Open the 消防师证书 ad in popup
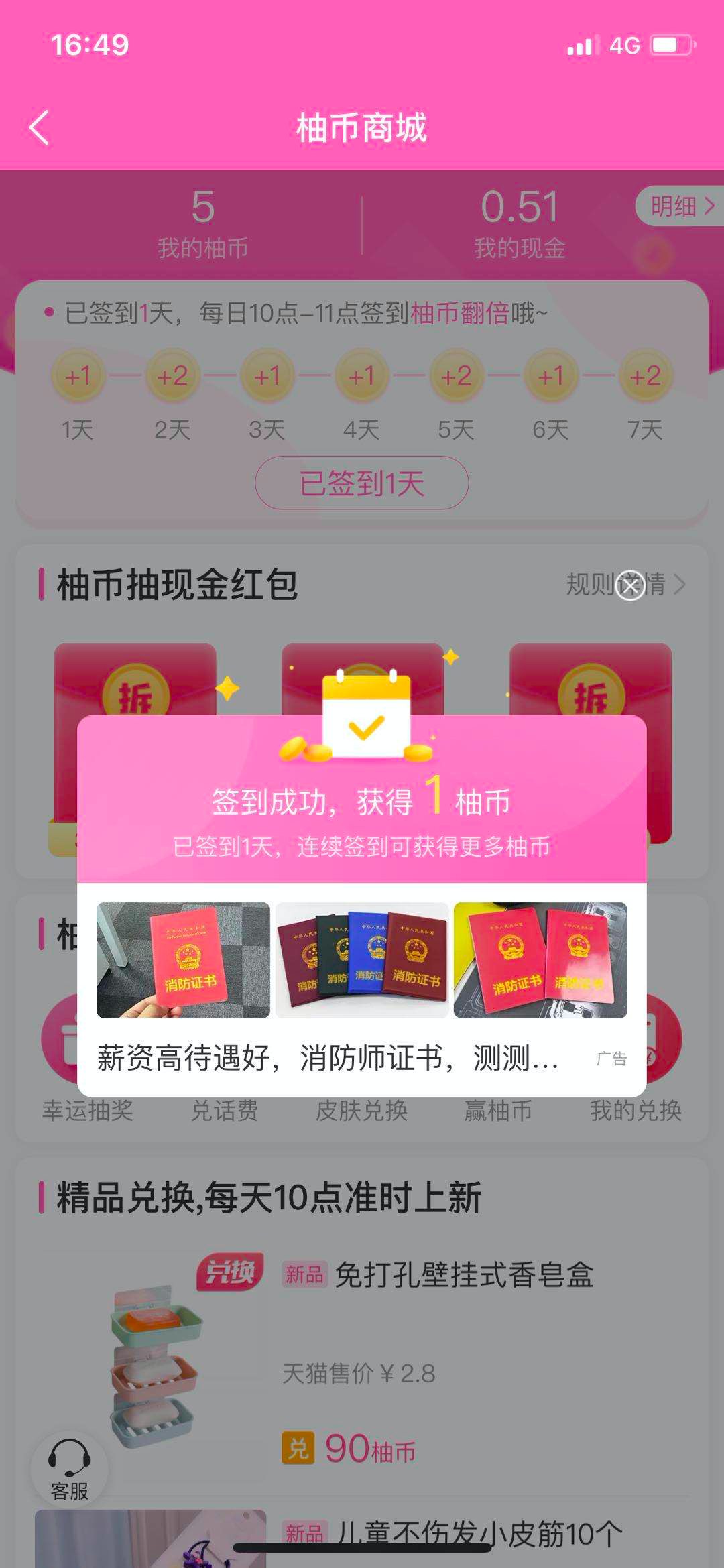 coord(362,985)
